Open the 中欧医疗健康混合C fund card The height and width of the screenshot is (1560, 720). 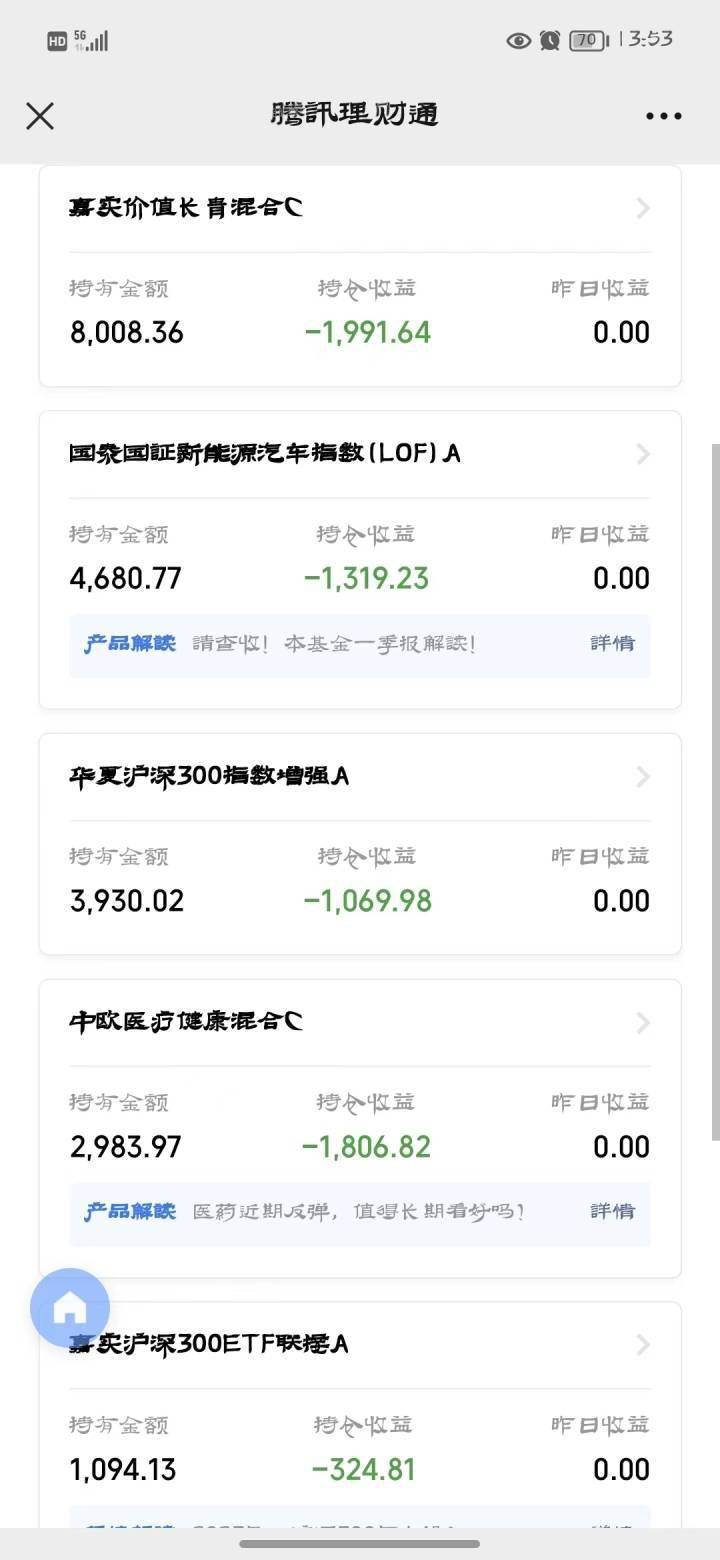tap(360, 1128)
